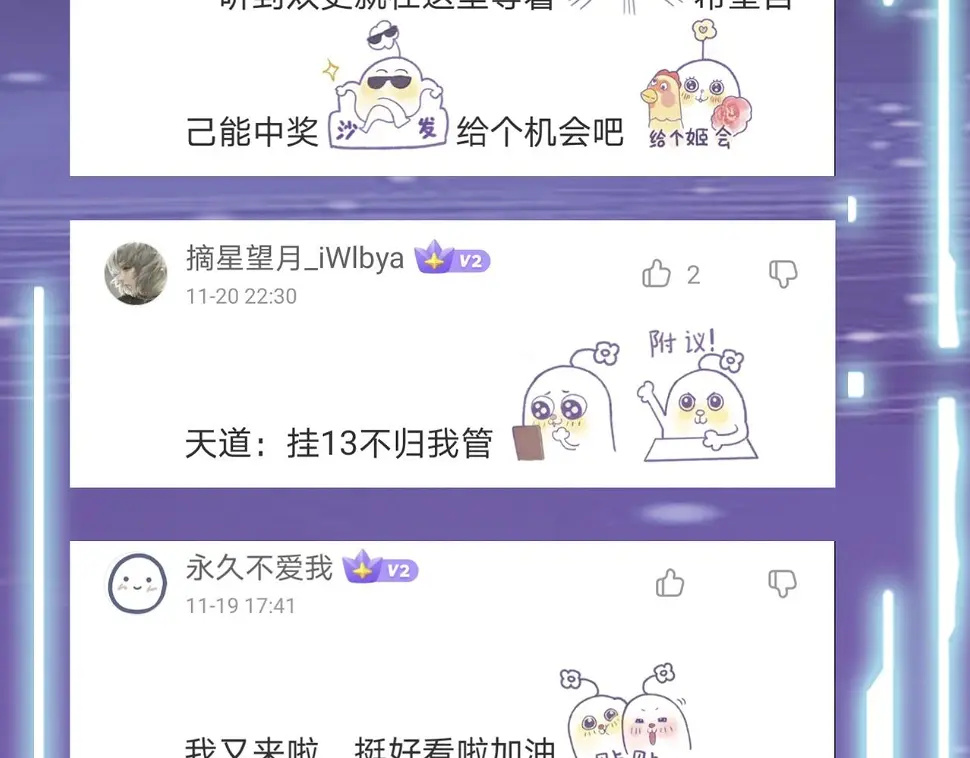
Task: Open the username 永久不爱我
Action: (259, 568)
